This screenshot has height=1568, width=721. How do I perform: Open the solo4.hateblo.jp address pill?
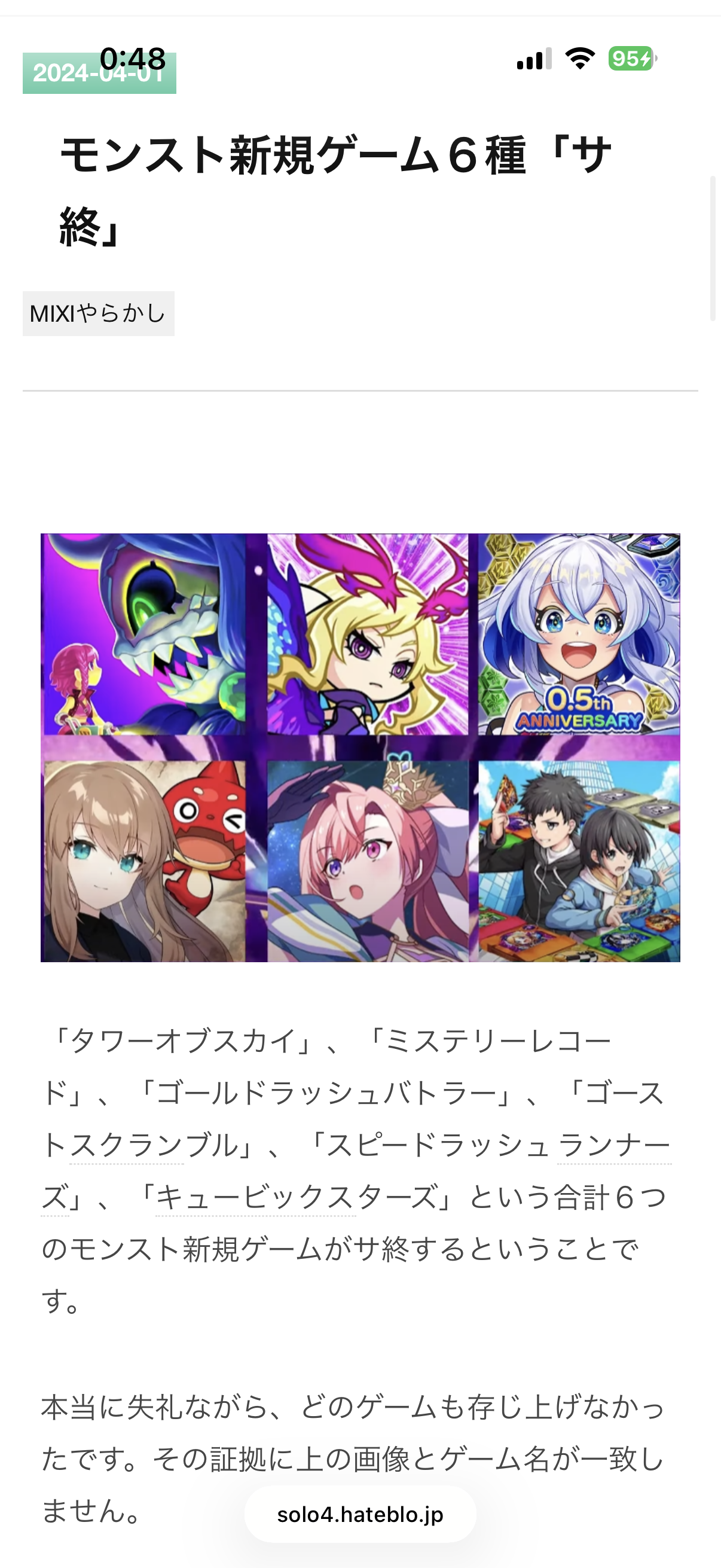360,1514
